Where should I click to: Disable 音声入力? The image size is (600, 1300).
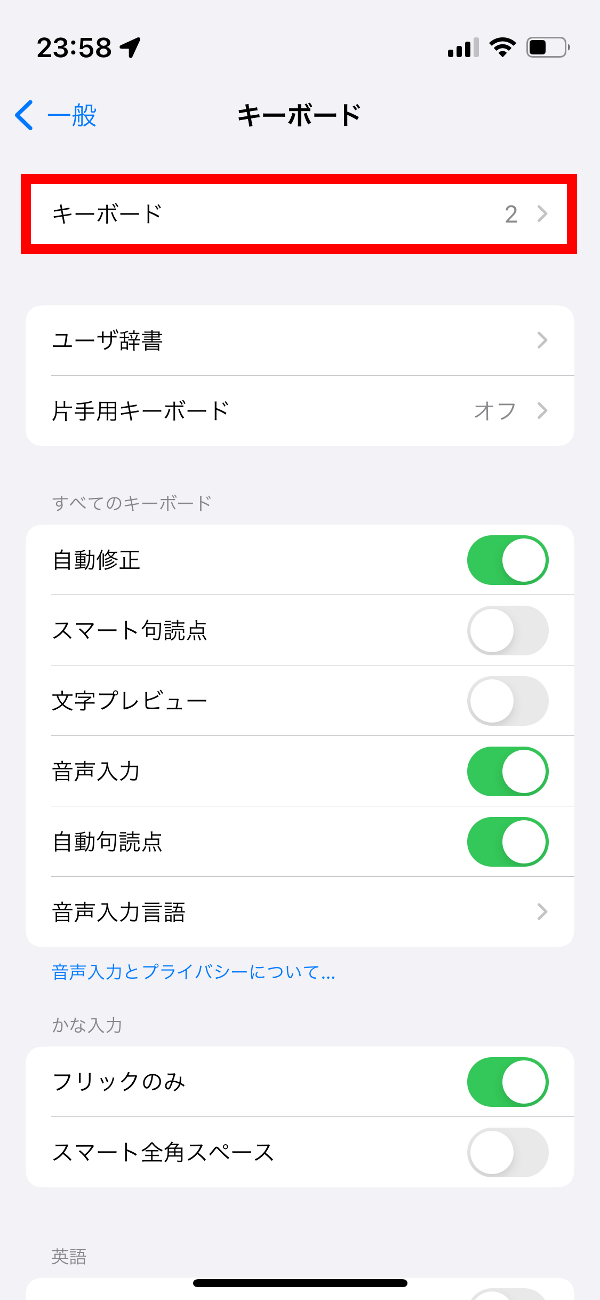508,772
